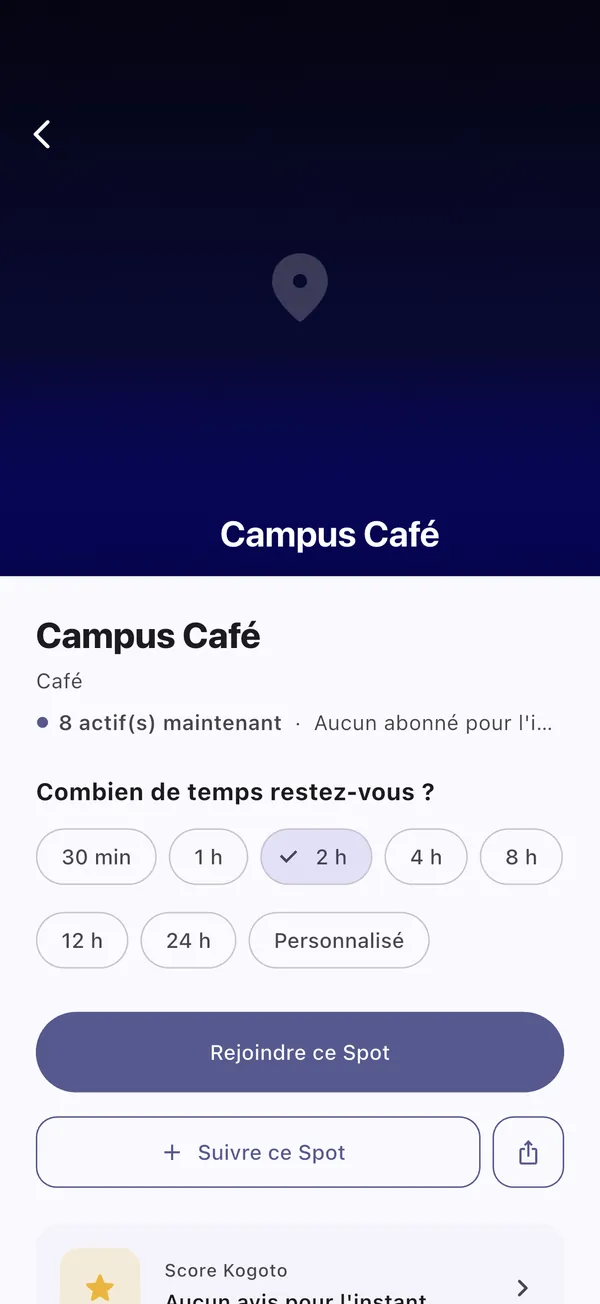Deselect the 2 h duration chip
600x1304 pixels.
(x=316, y=857)
